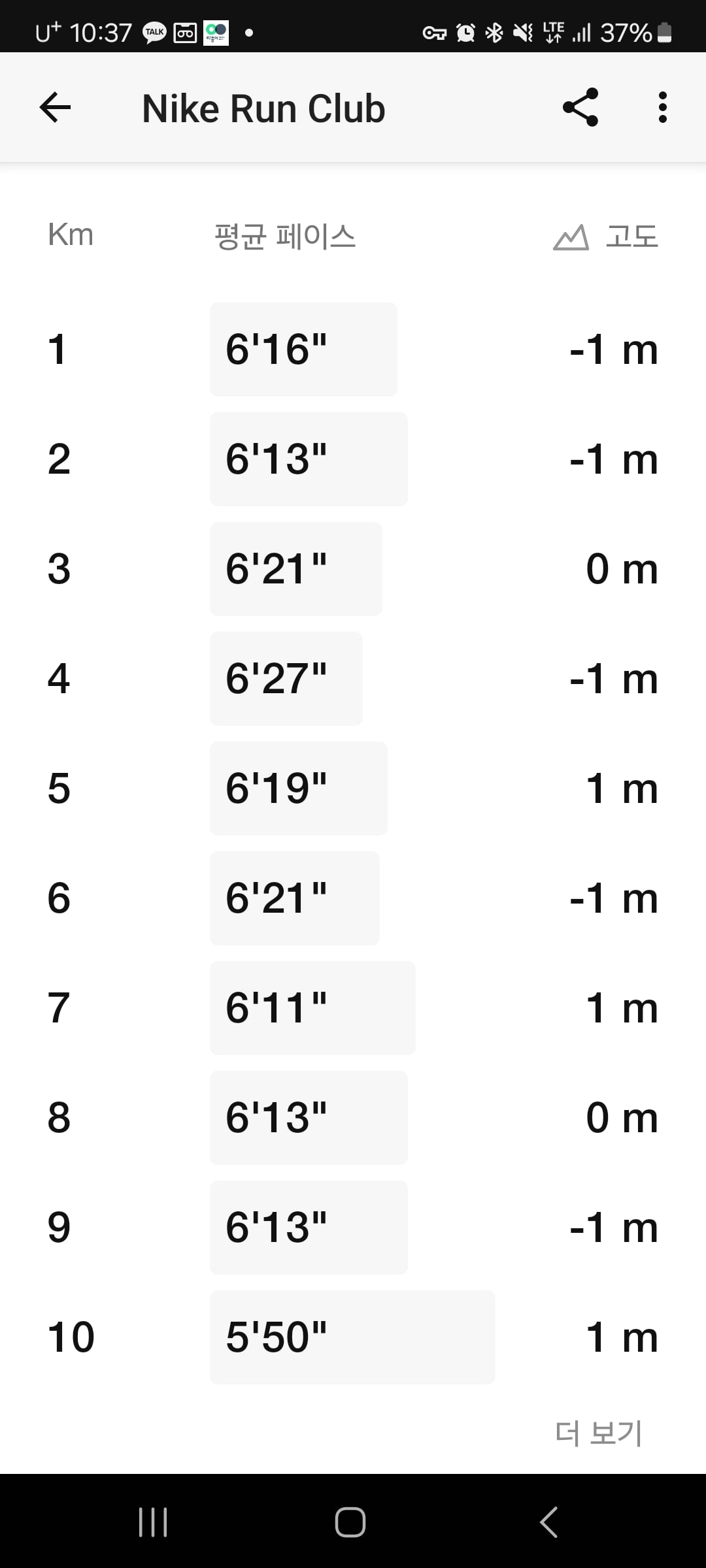Tap the system home button

point(350,1522)
